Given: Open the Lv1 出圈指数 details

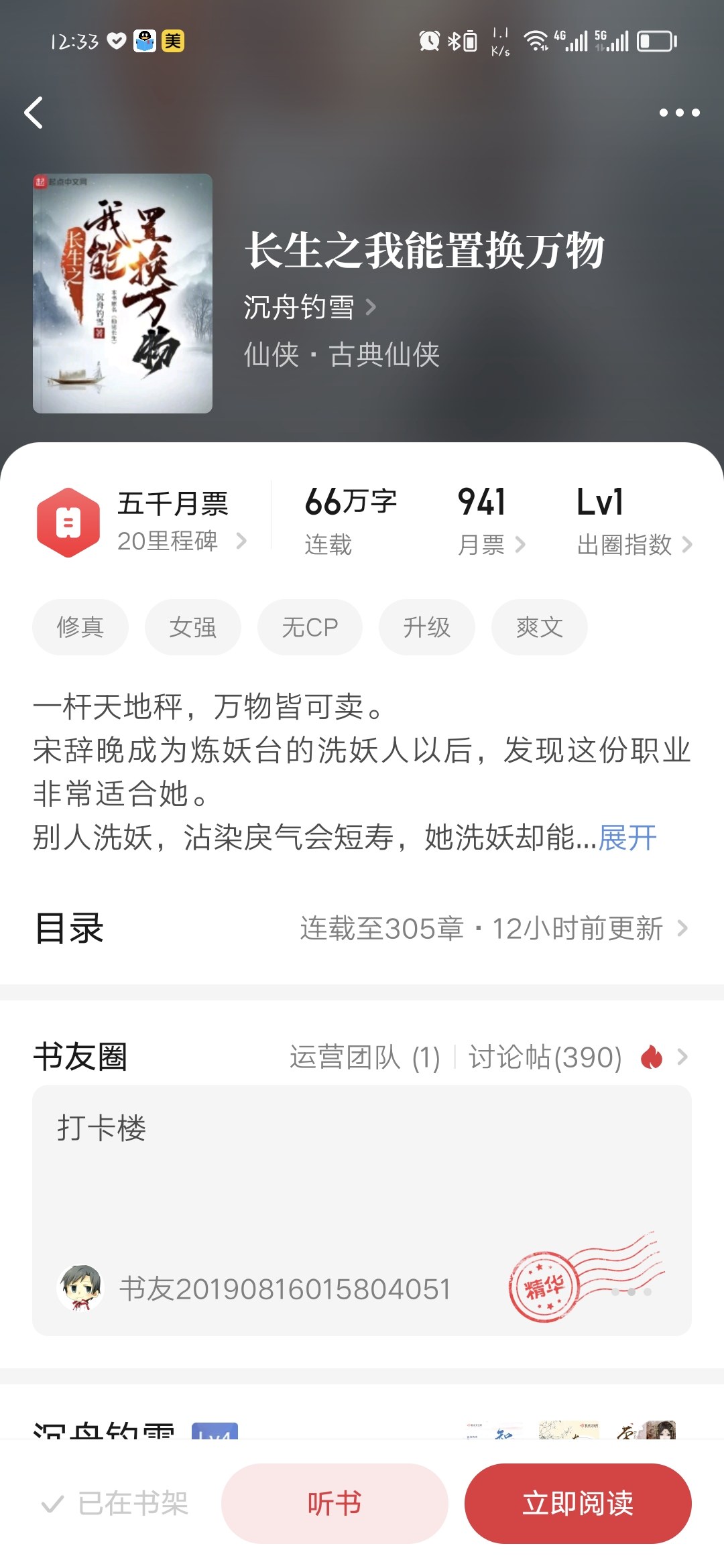Looking at the screenshot, I should 633,522.
